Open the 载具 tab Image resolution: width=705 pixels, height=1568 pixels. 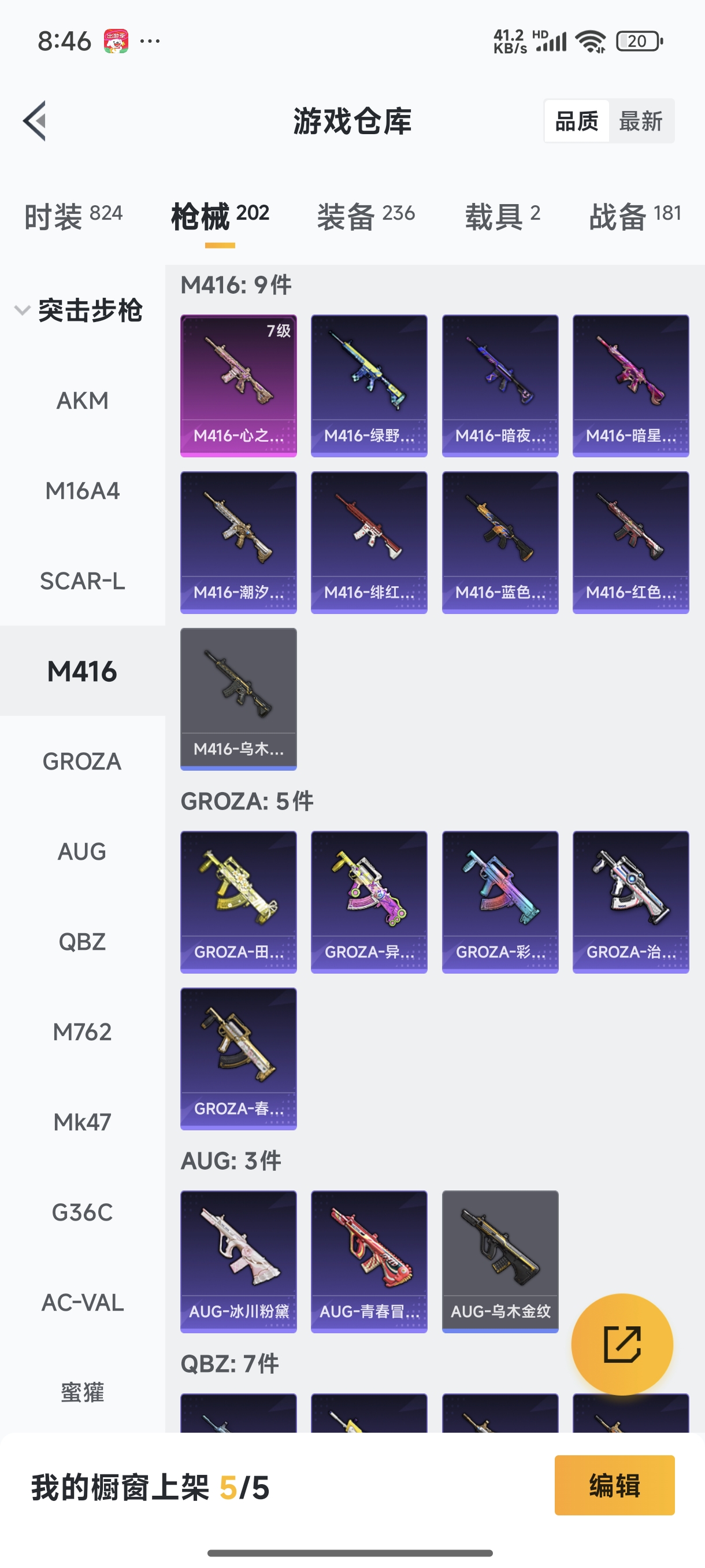click(x=502, y=216)
